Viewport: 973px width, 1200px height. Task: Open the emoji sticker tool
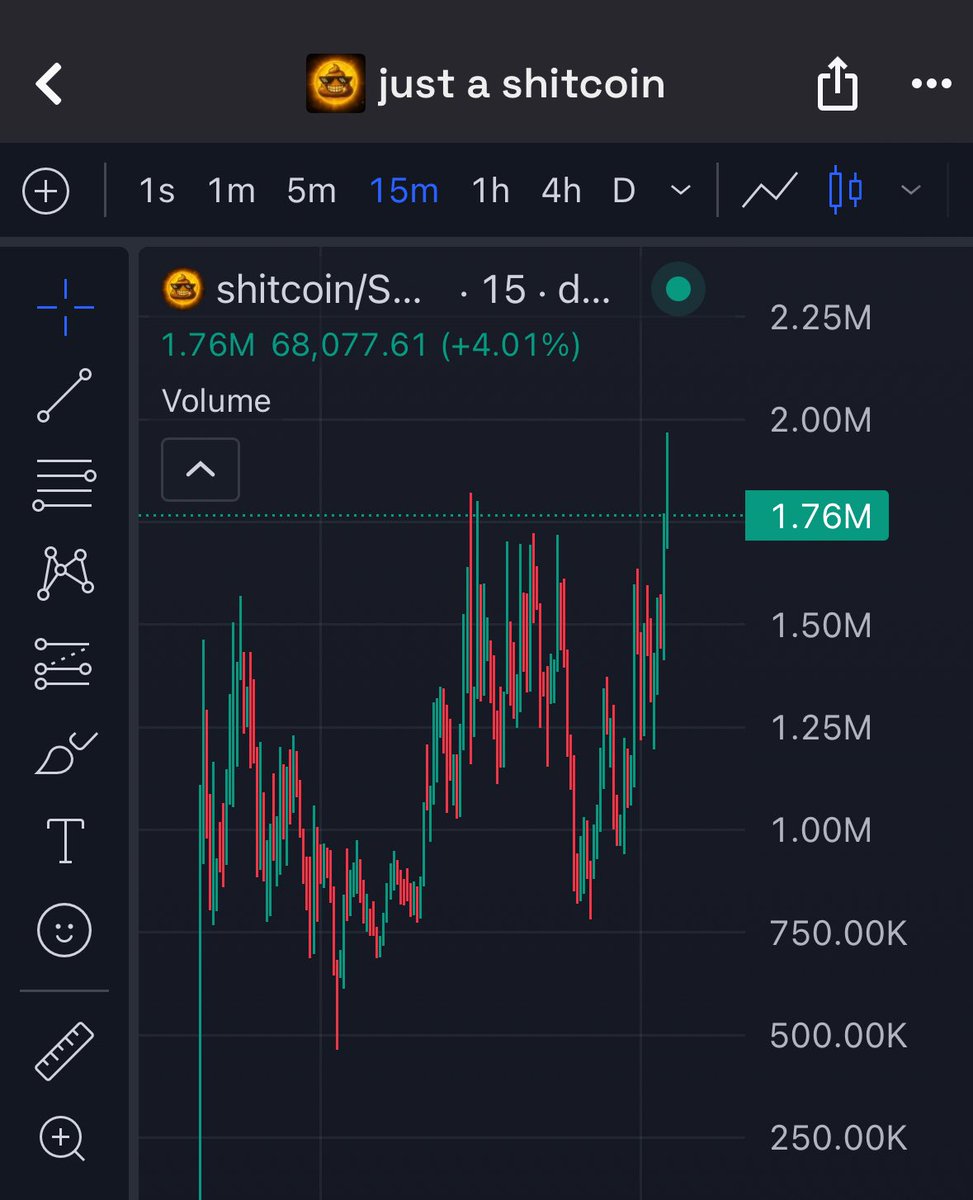tap(65, 931)
